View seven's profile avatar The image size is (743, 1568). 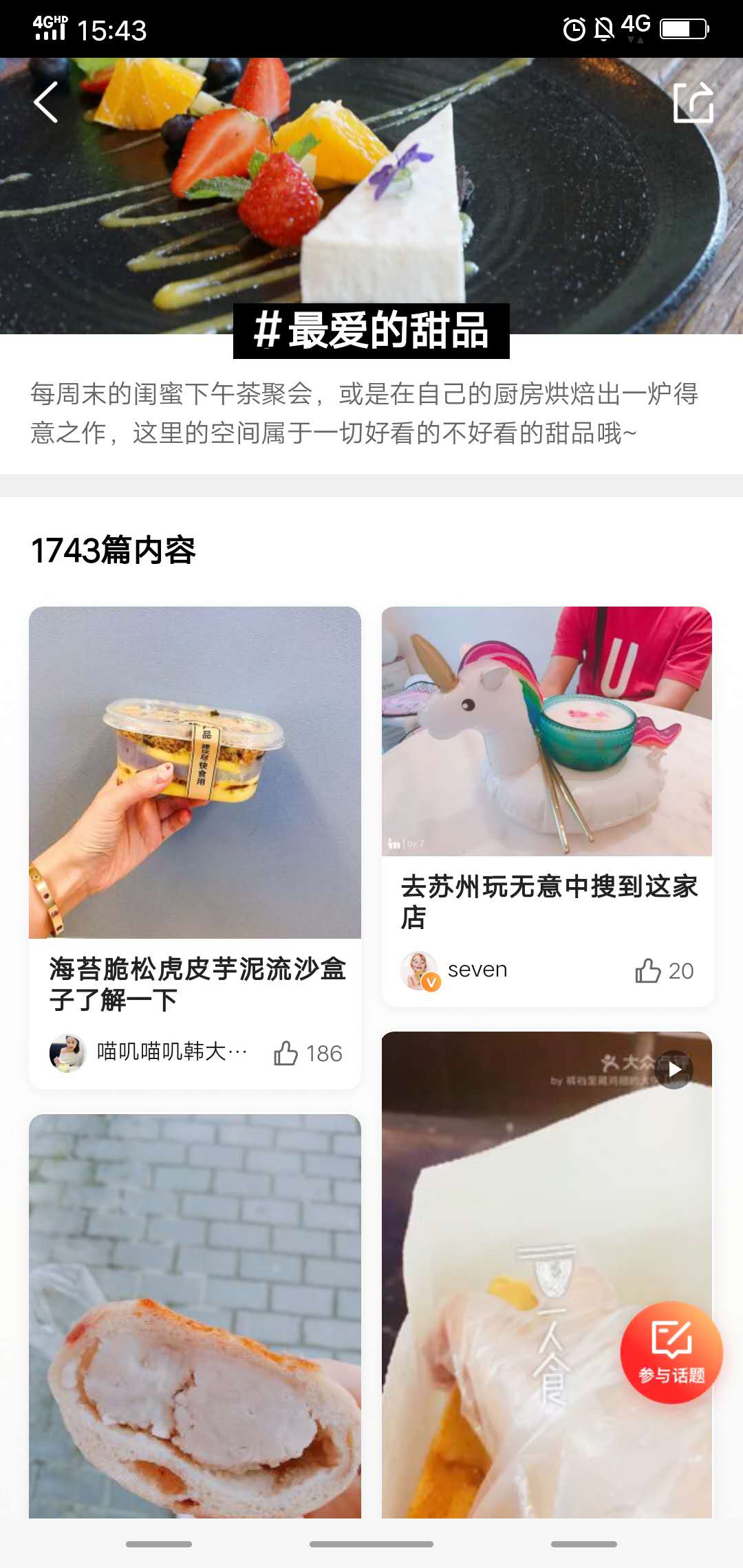419,970
